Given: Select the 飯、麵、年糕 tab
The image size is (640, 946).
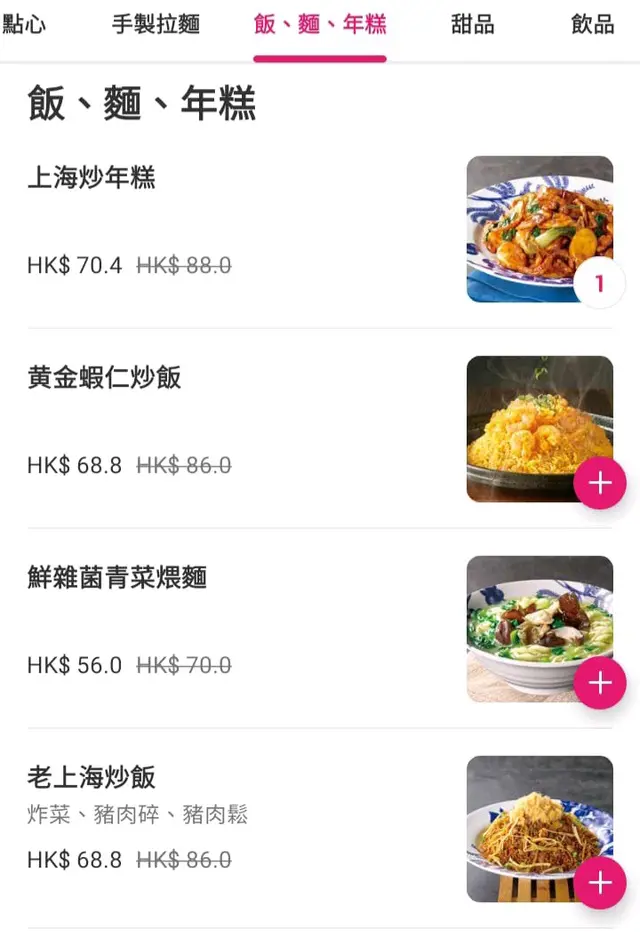Looking at the screenshot, I should point(320,25).
